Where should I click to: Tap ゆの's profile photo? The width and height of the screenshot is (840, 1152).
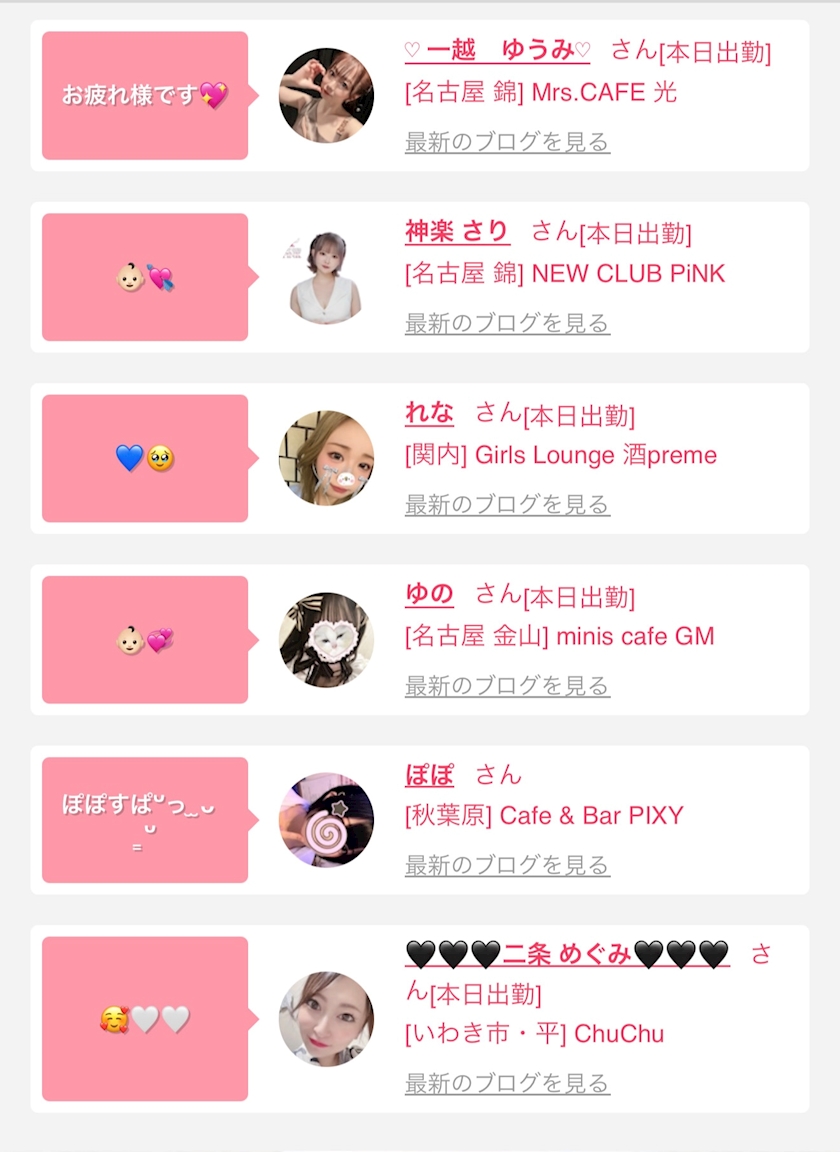coord(326,639)
